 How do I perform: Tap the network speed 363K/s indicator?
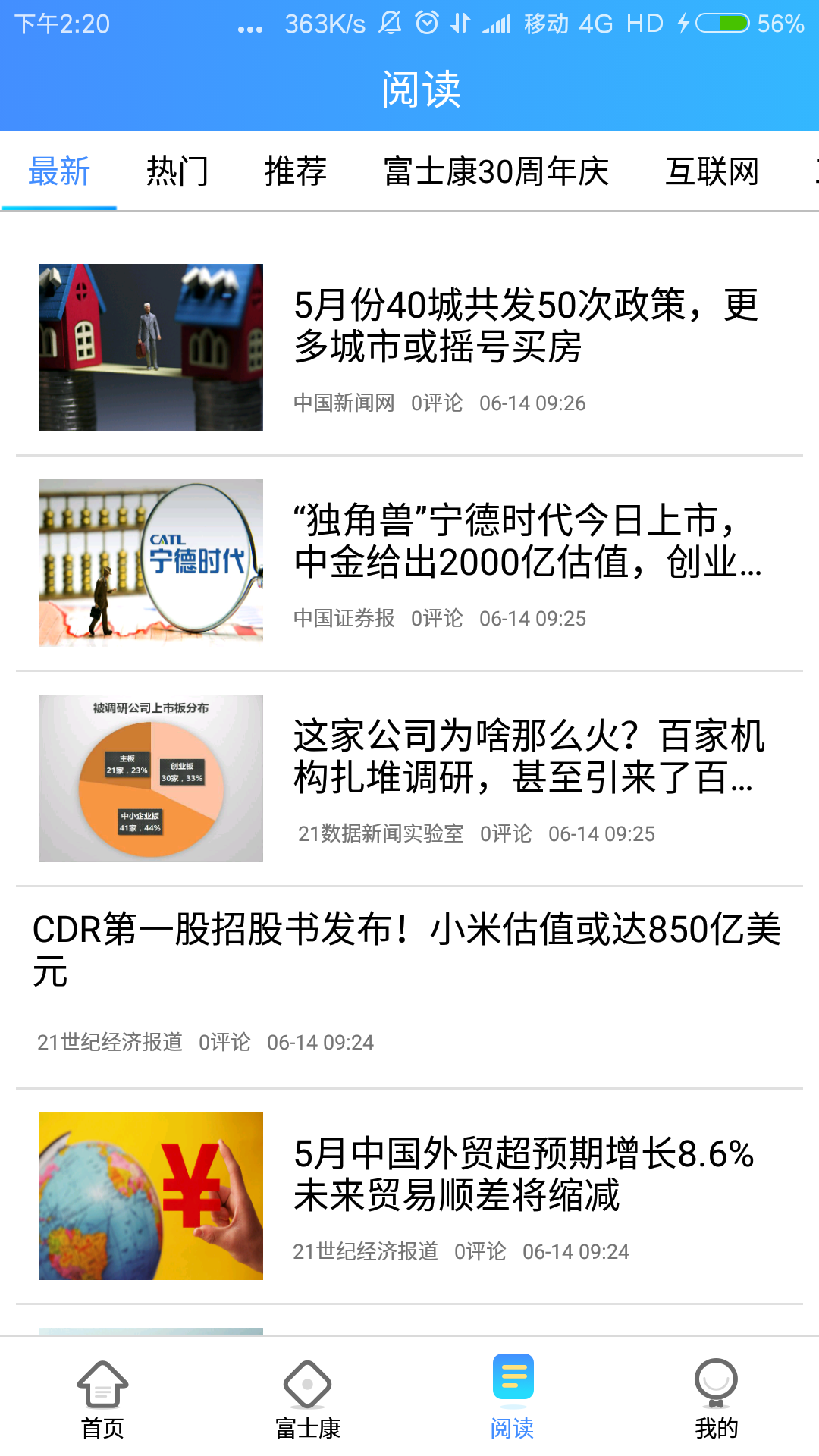tap(326, 23)
